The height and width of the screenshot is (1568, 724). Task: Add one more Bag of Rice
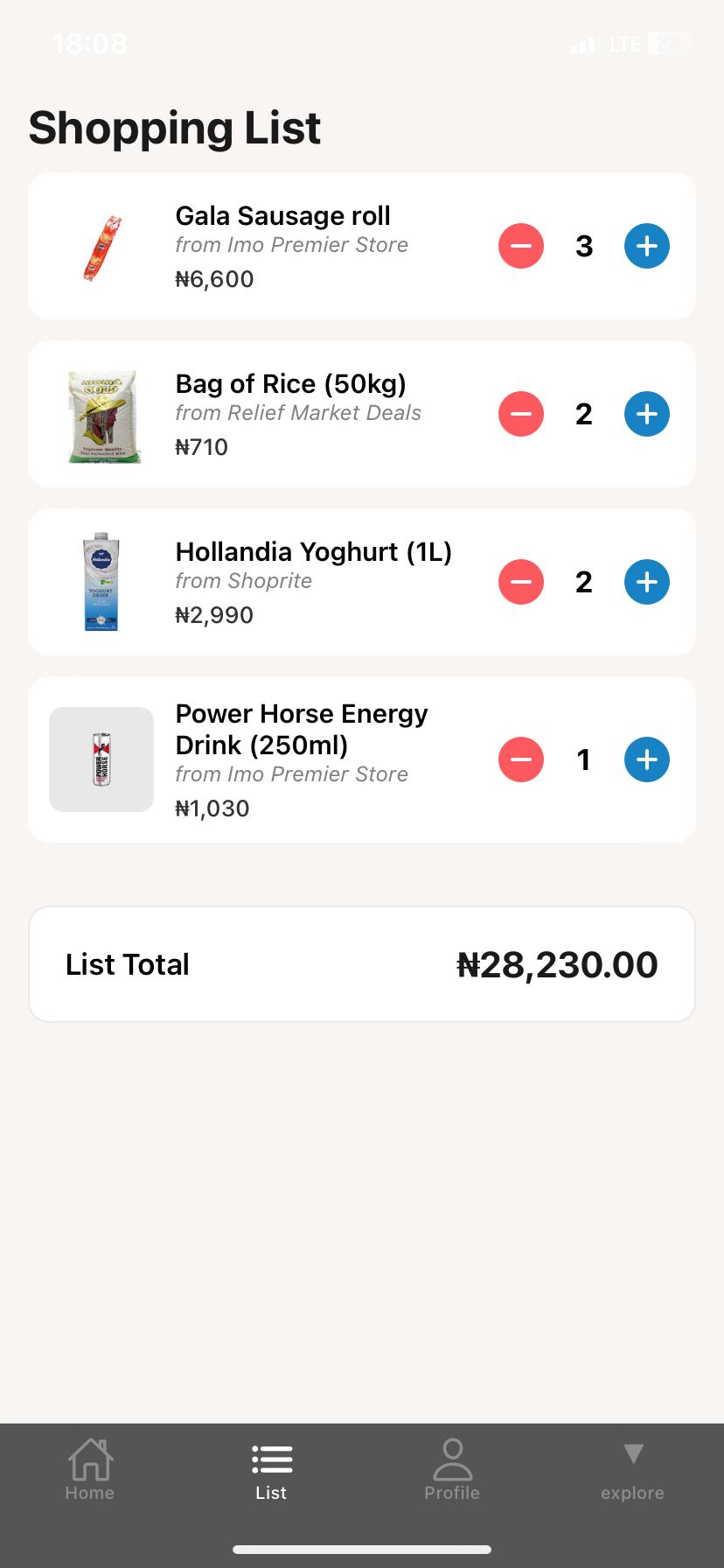(x=647, y=414)
